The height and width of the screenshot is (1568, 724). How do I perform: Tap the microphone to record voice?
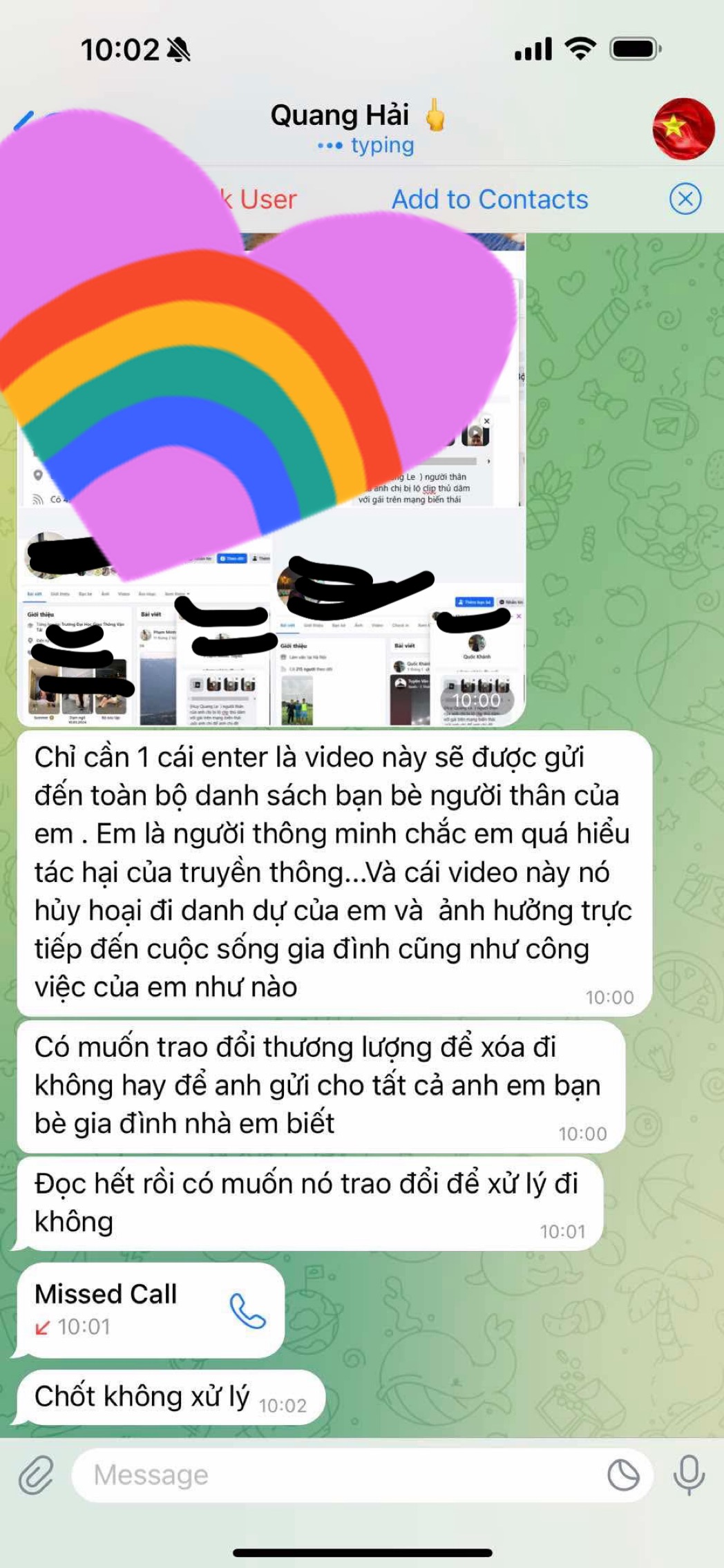(688, 1475)
